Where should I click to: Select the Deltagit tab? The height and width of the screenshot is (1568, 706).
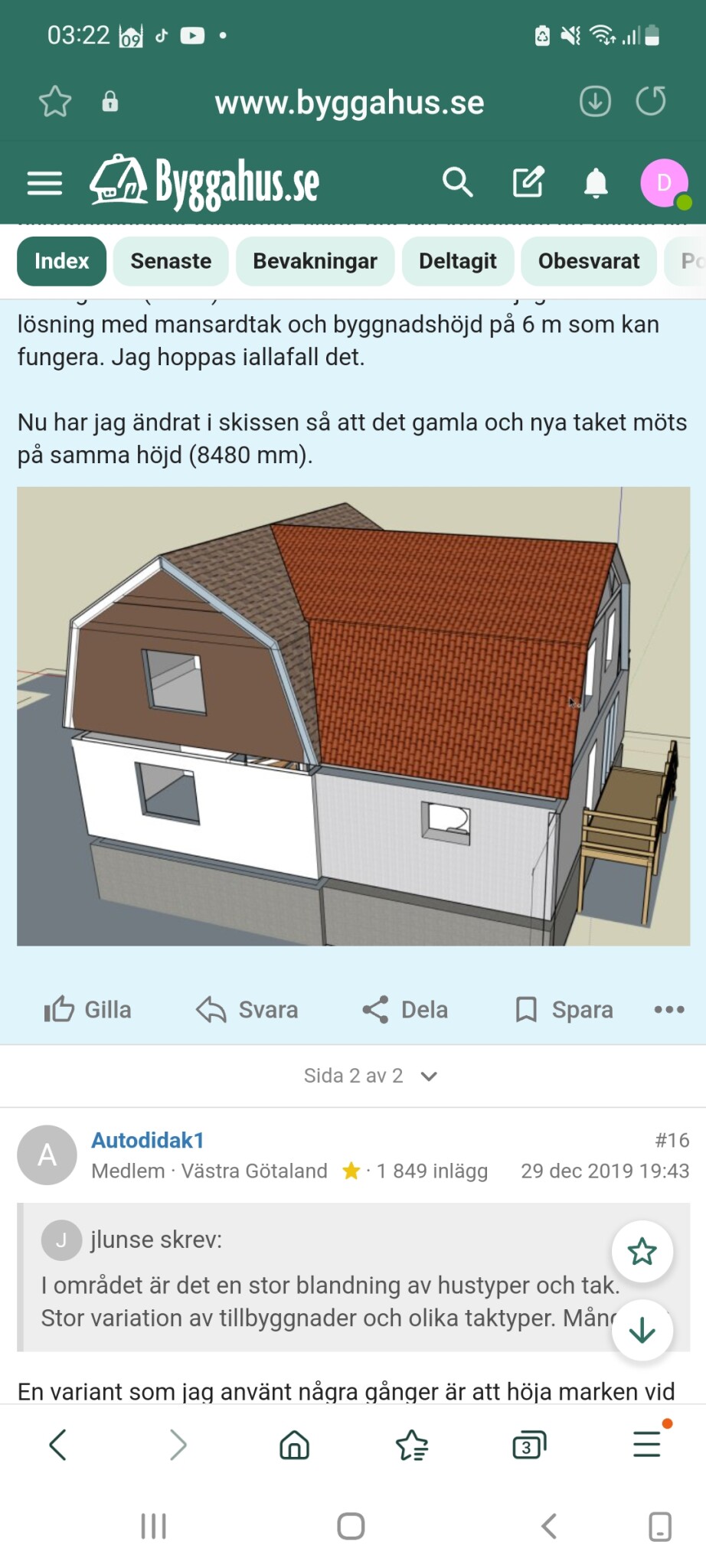tap(457, 261)
